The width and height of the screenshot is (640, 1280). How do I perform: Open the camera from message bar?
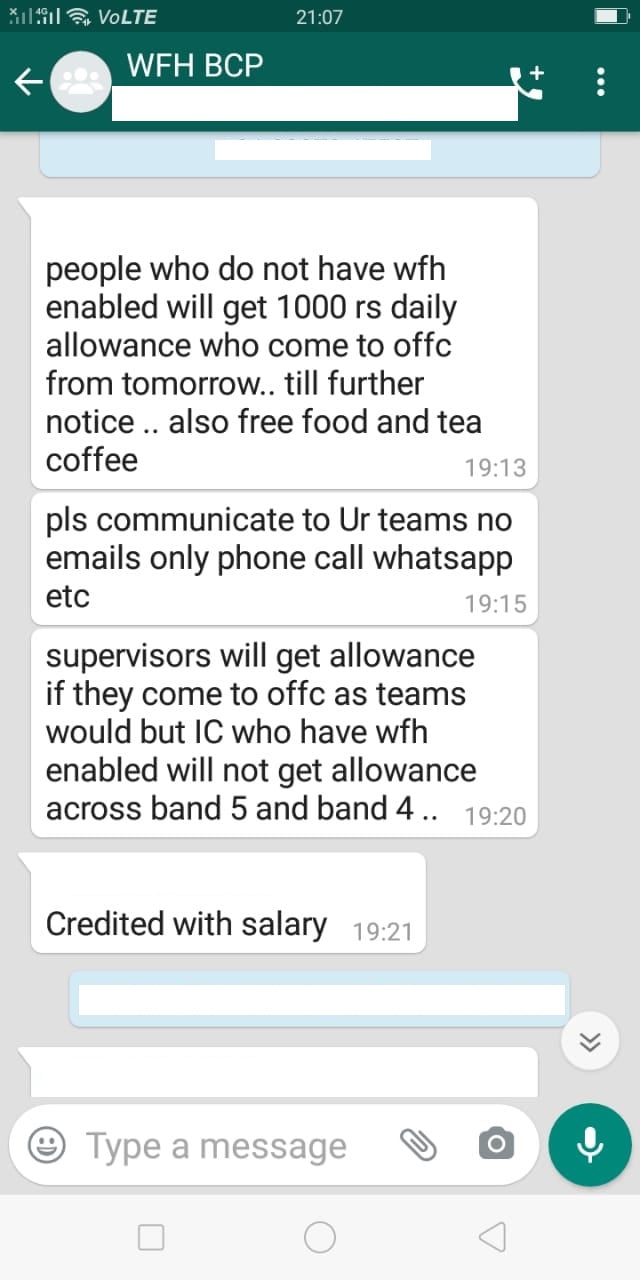point(496,1144)
